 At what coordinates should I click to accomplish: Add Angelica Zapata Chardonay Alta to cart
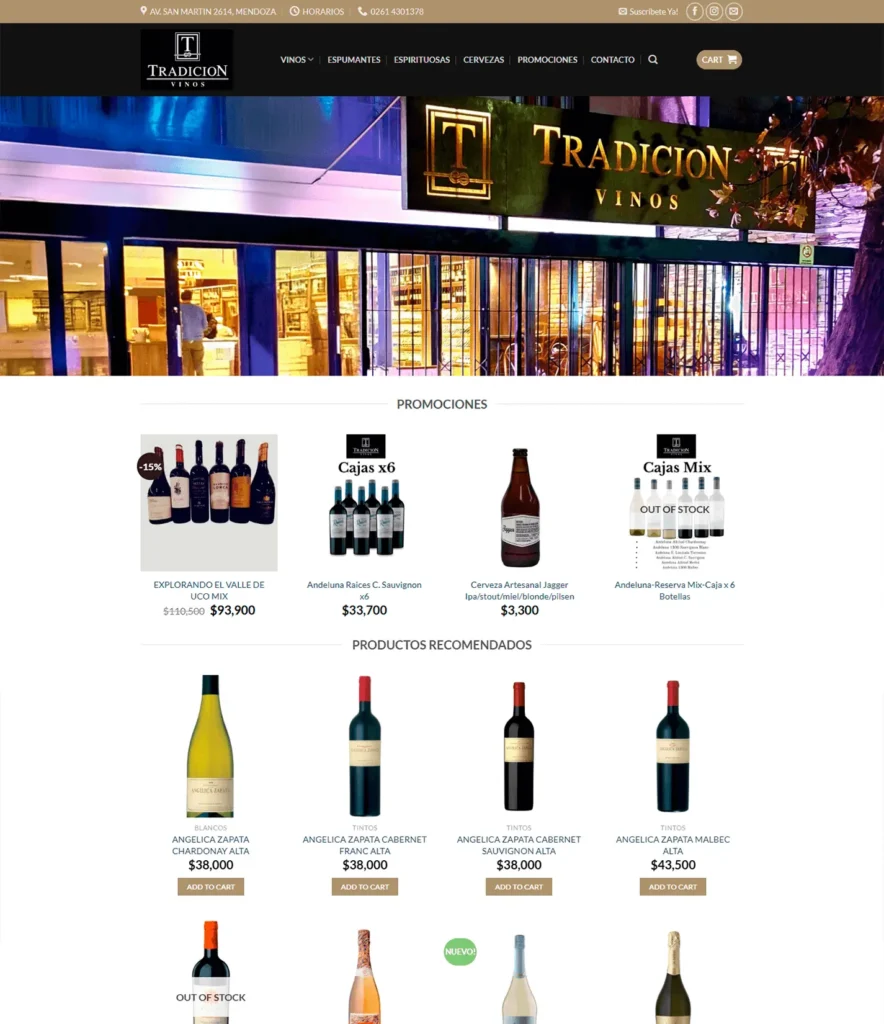tap(210, 887)
